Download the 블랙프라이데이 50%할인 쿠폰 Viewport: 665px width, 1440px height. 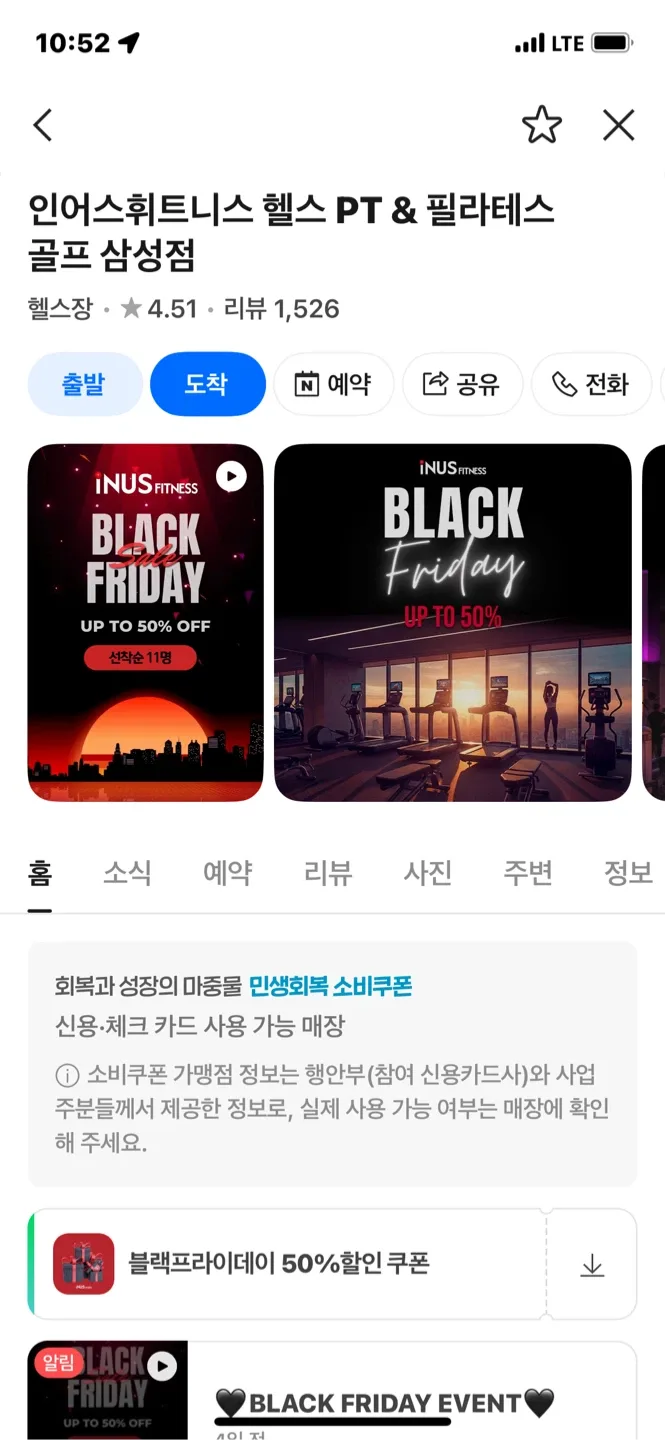pos(592,1265)
